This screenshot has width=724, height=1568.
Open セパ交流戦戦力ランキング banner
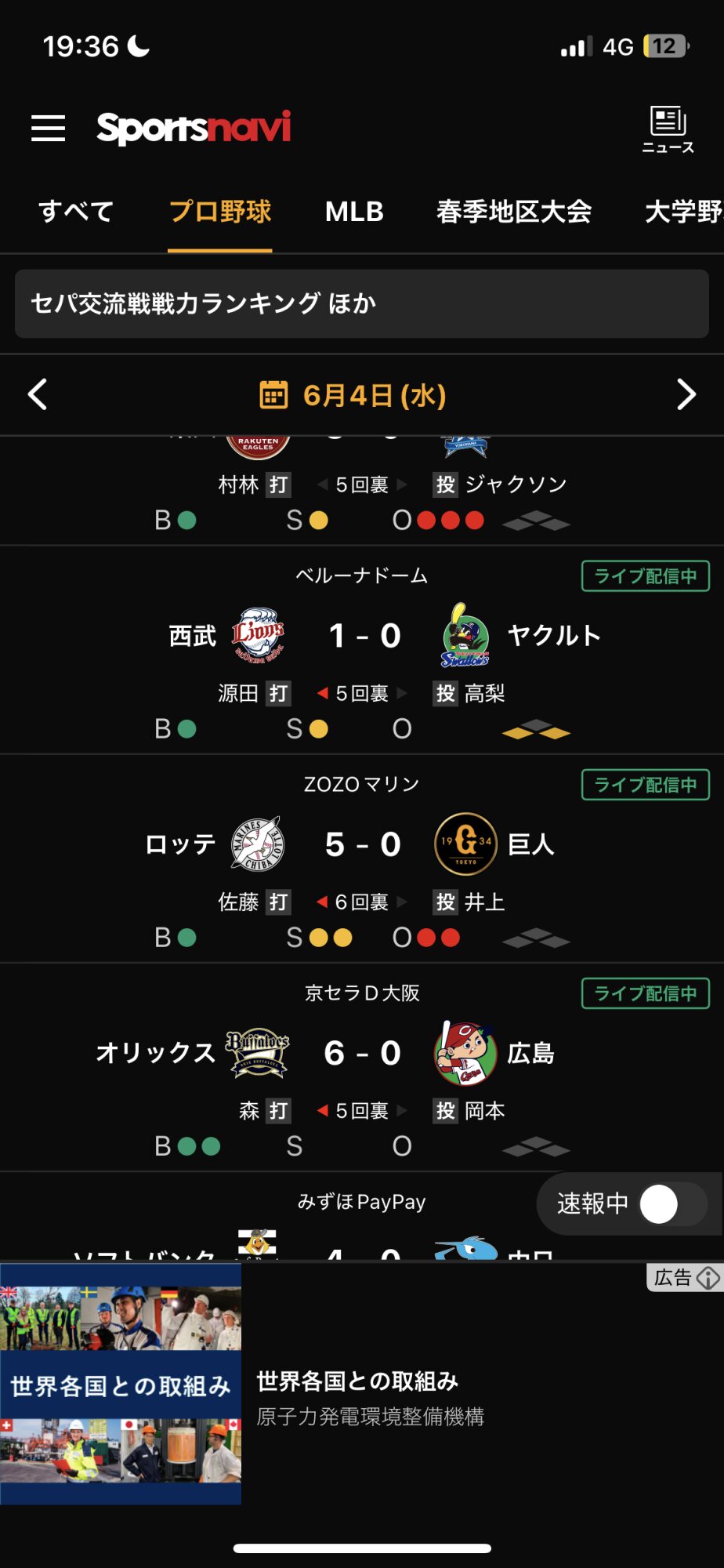click(x=361, y=303)
